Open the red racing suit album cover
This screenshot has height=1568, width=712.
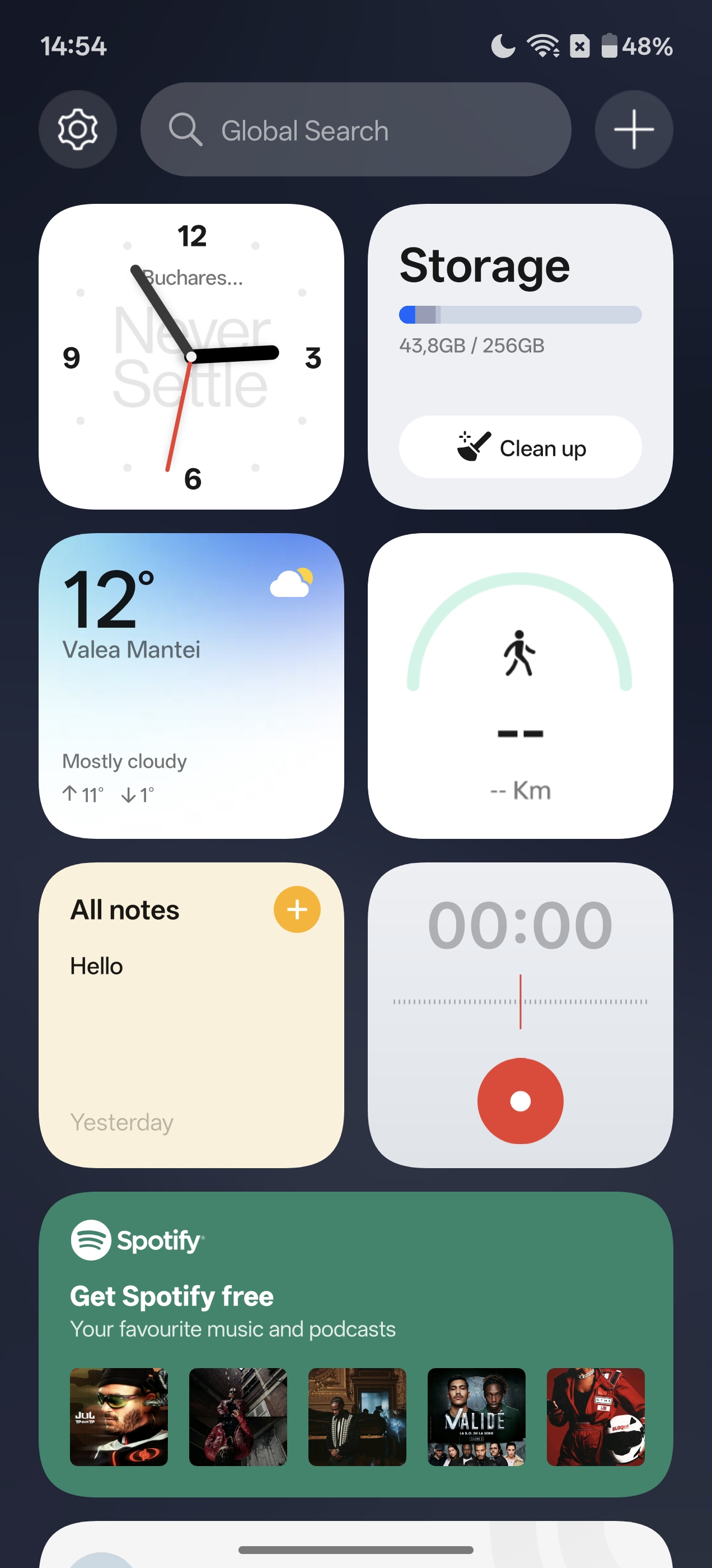[x=595, y=1416]
